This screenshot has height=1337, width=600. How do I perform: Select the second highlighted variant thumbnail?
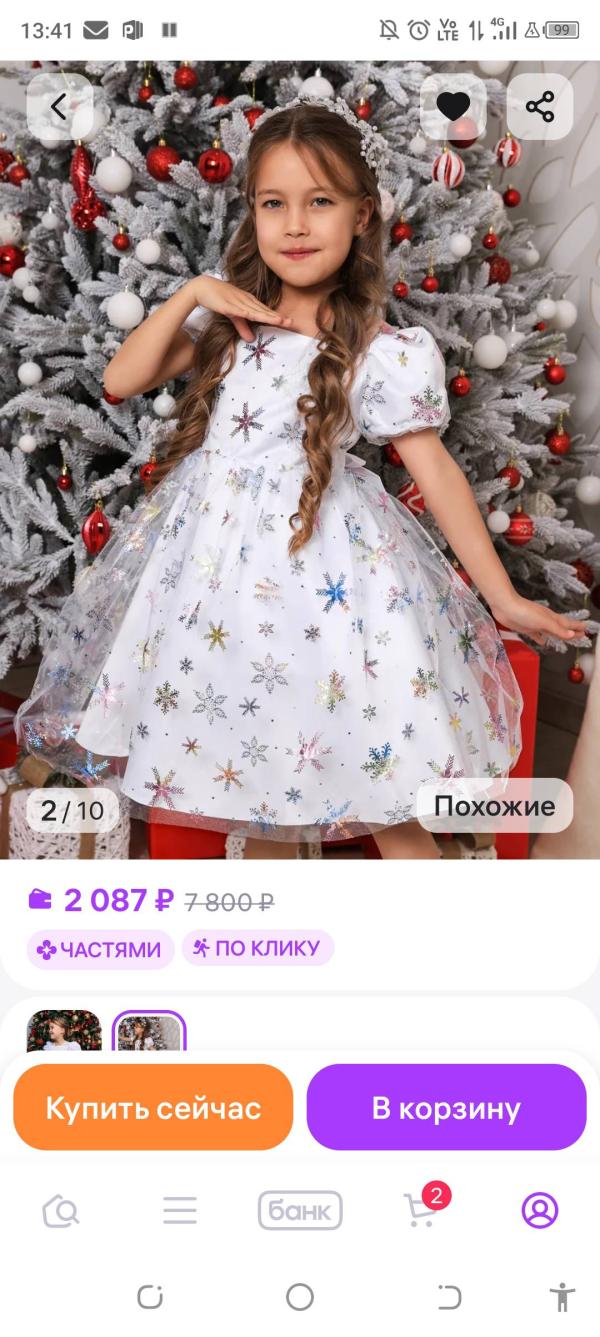[x=149, y=1032]
